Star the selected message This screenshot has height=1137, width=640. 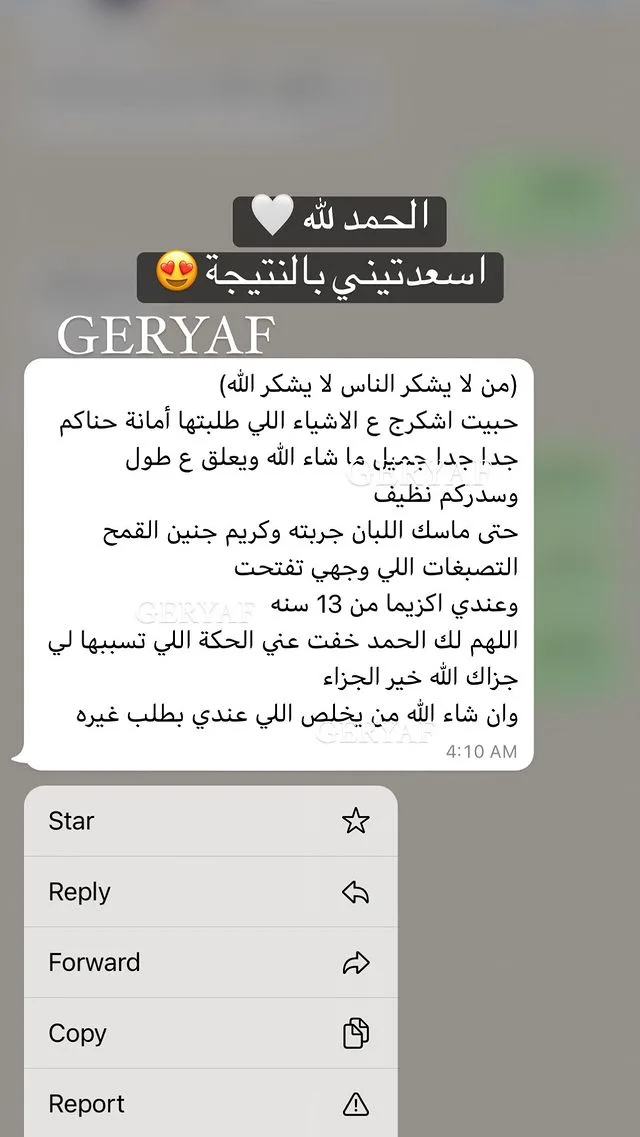pyautogui.click(x=210, y=821)
